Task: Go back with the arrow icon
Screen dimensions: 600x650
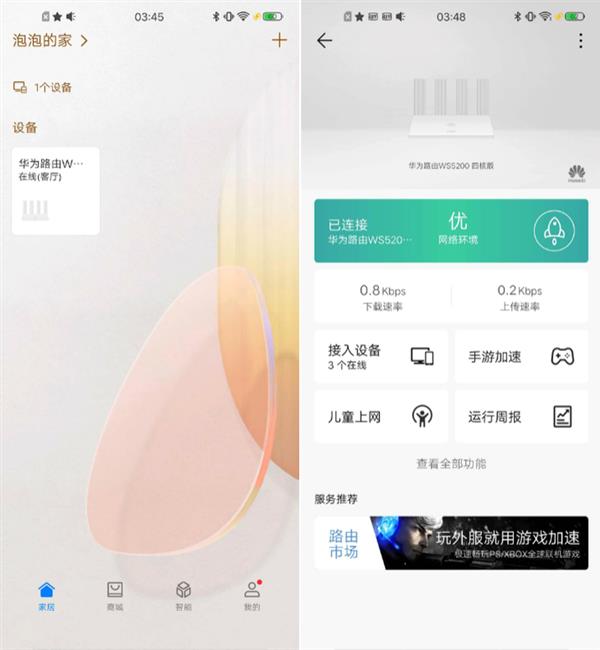Action: pyautogui.click(x=324, y=40)
